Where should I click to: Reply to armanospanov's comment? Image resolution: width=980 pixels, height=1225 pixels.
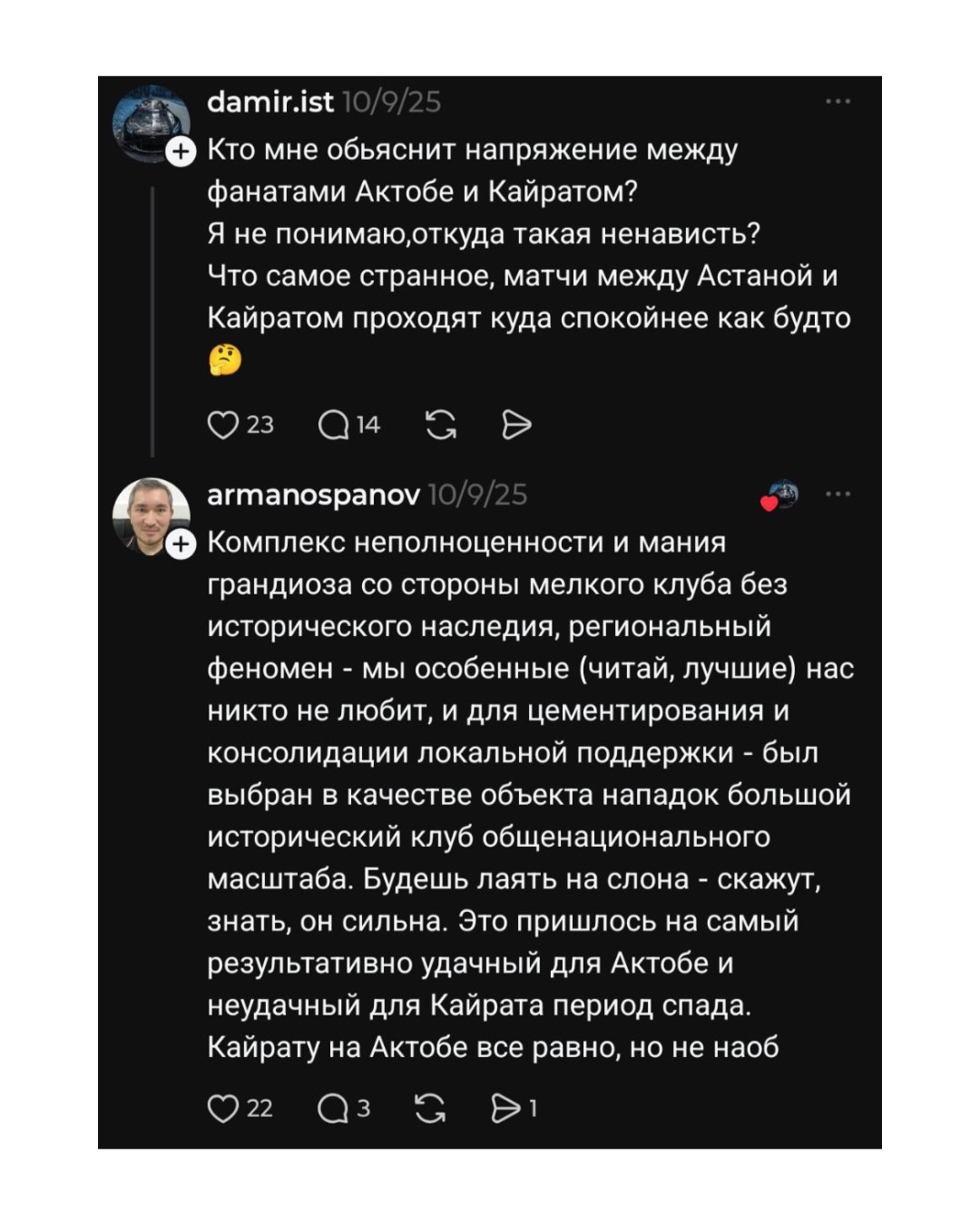(333, 1108)
